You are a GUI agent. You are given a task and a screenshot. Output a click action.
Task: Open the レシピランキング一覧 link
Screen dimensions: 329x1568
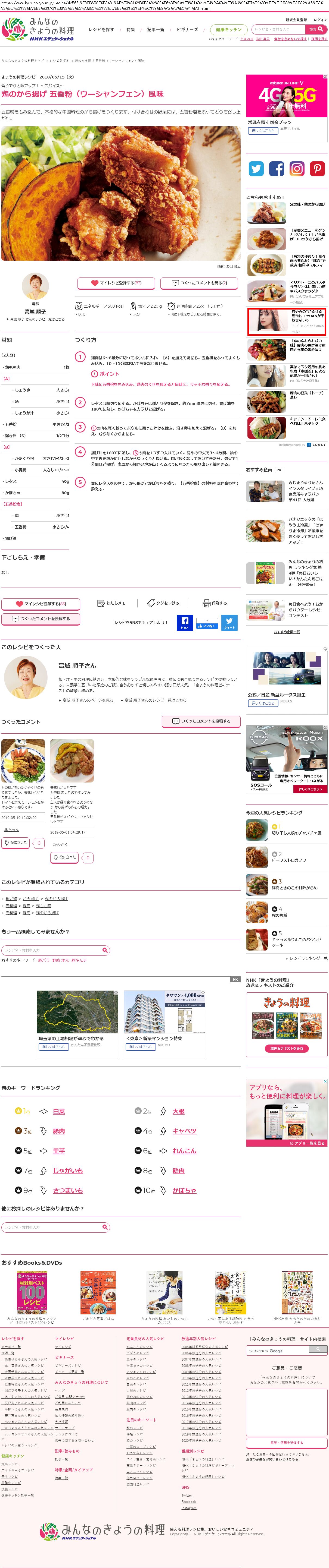(x=308, y=958)
